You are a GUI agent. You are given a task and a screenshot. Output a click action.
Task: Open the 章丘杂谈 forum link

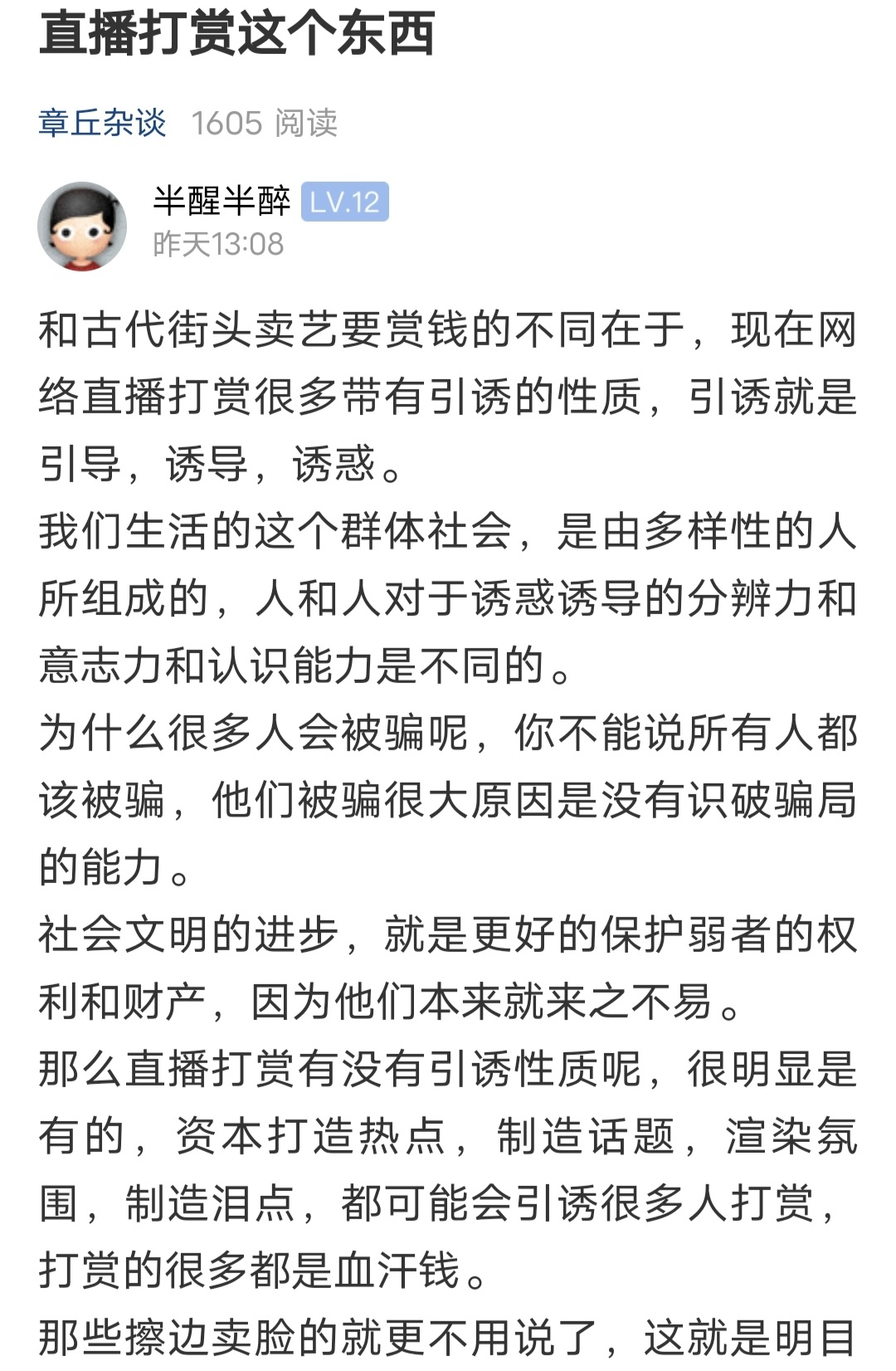[x=102, y=123]
